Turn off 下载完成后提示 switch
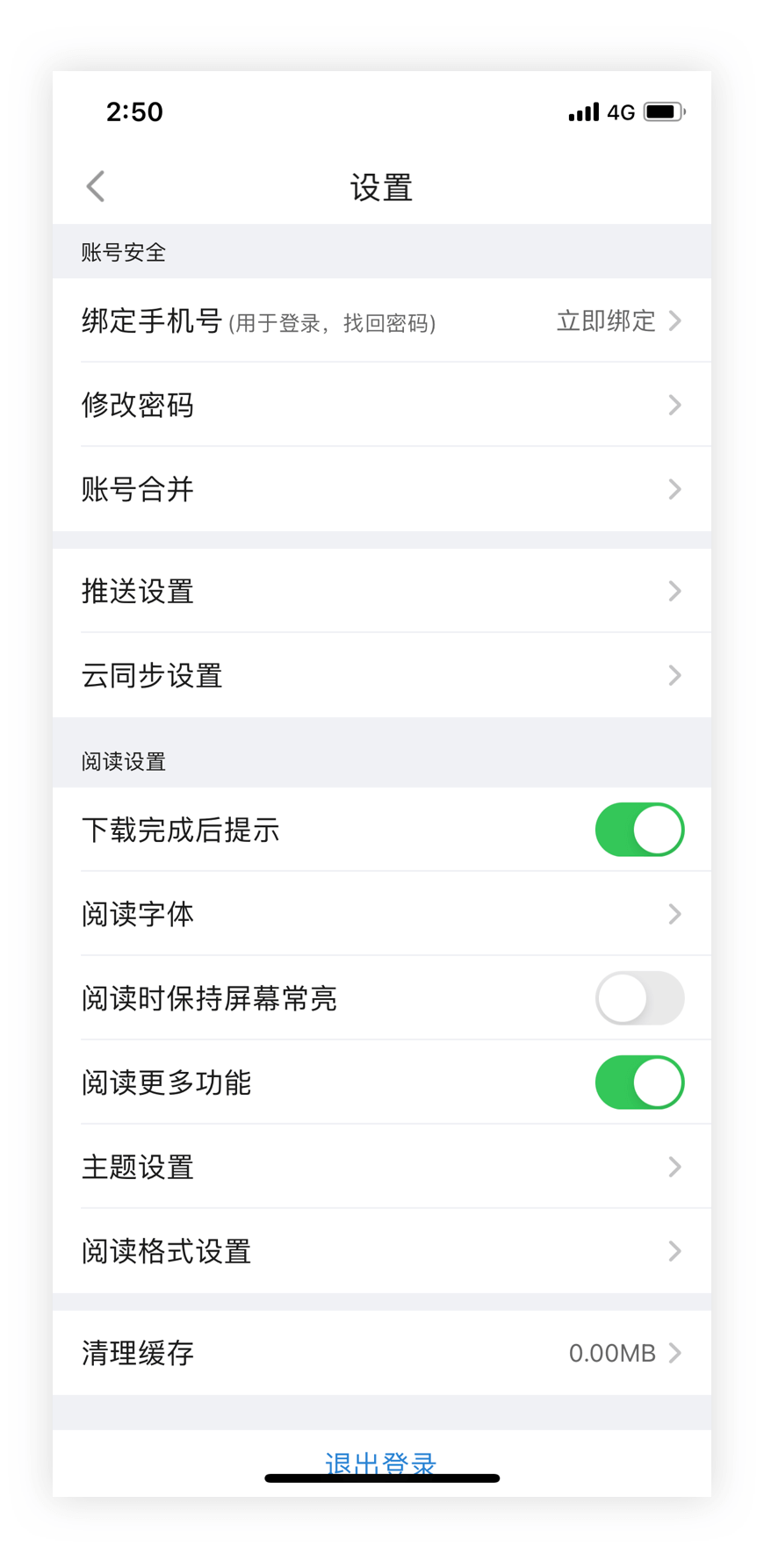764x1568 pixels. [639, 830]
